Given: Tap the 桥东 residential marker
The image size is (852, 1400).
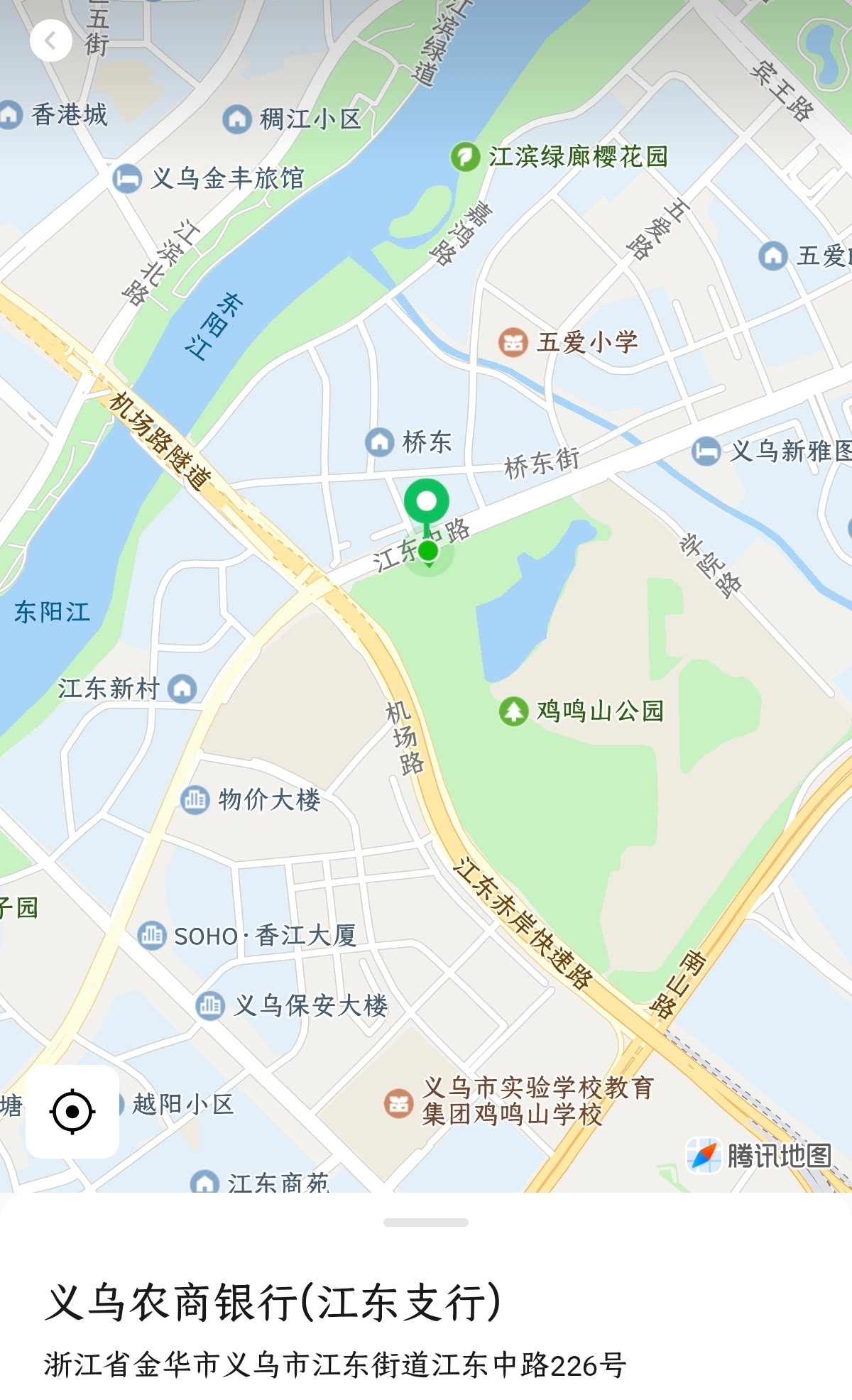Looking at the screenshot, I should coord(380,442).
